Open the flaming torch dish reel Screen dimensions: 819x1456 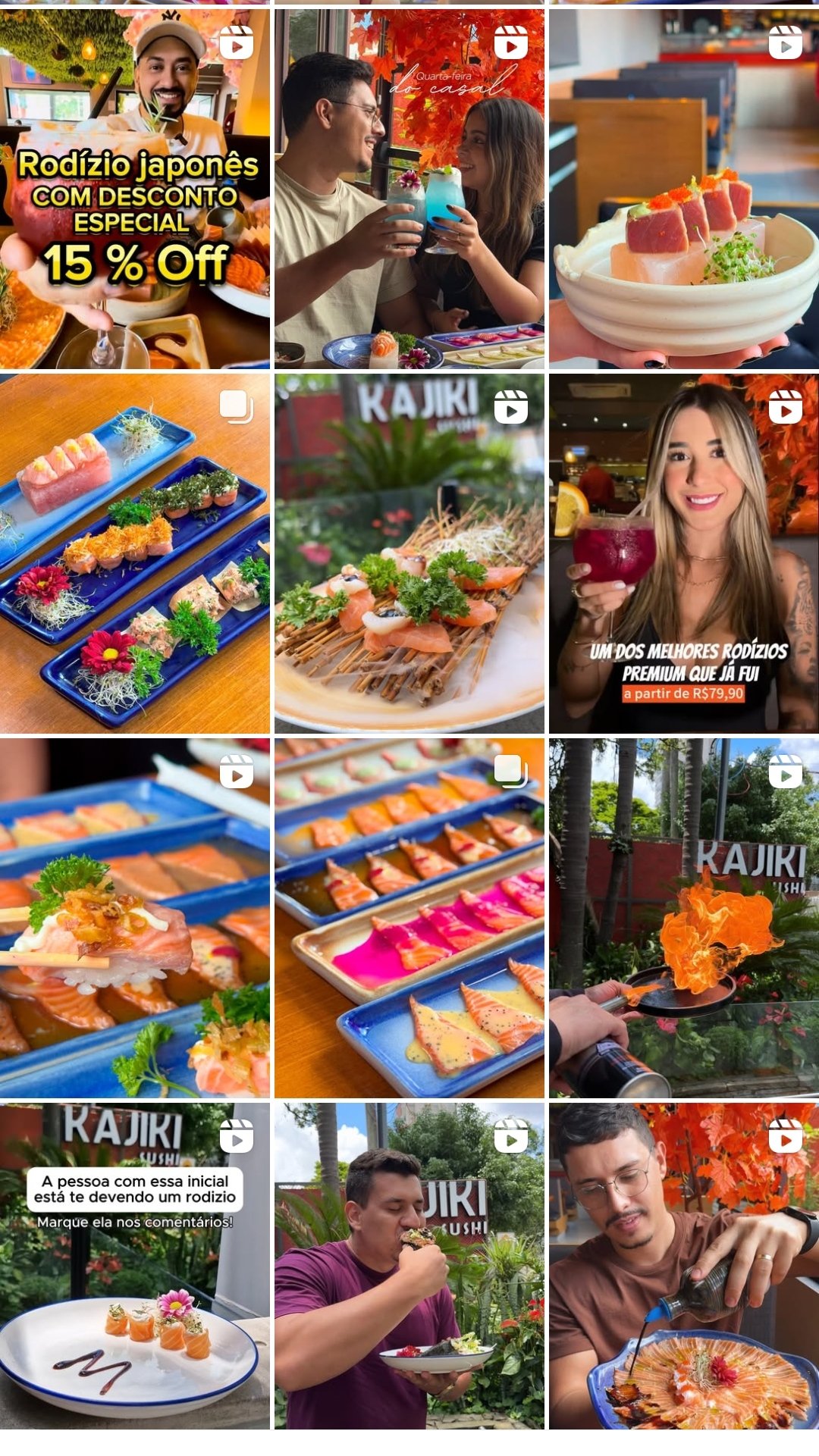(684, 918)
